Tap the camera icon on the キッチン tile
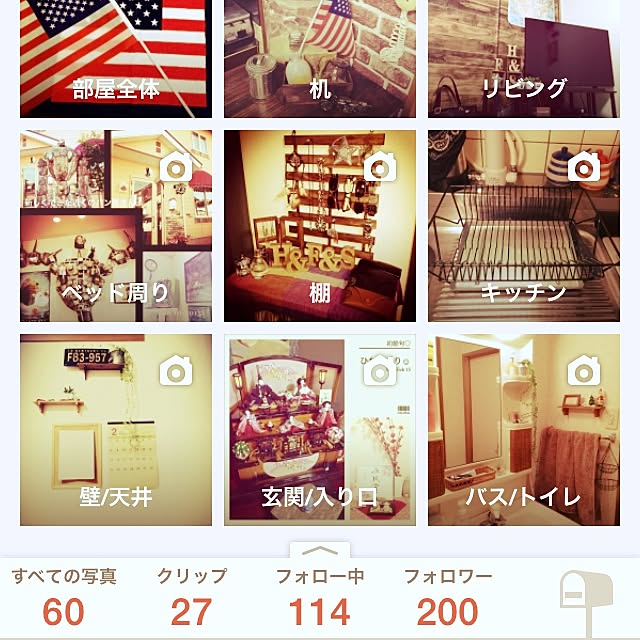Image resolution: width=640 pixels, height=640 pixels. click(x=584, y=166)
